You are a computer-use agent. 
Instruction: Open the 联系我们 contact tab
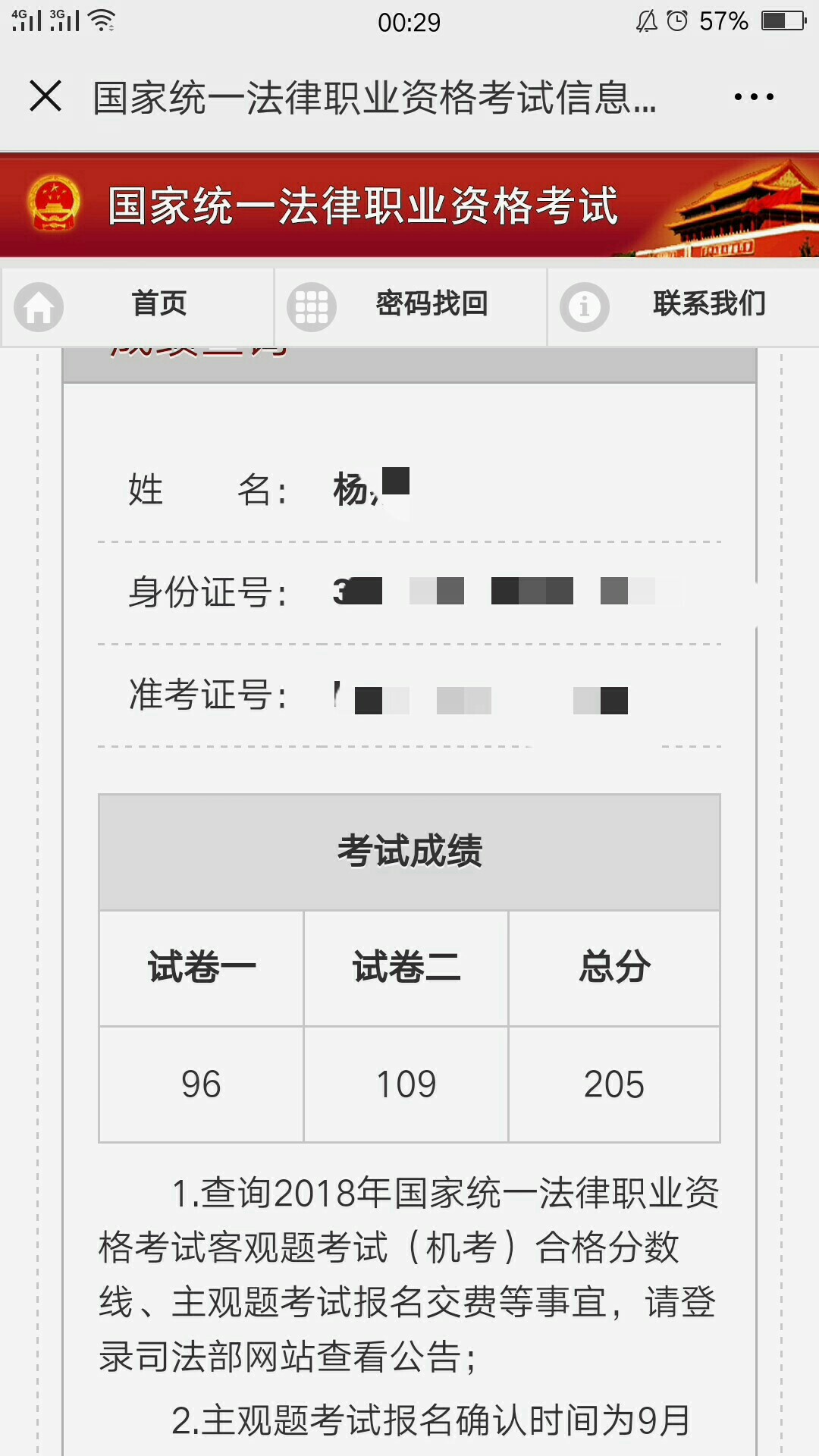[x=683, y=306]
